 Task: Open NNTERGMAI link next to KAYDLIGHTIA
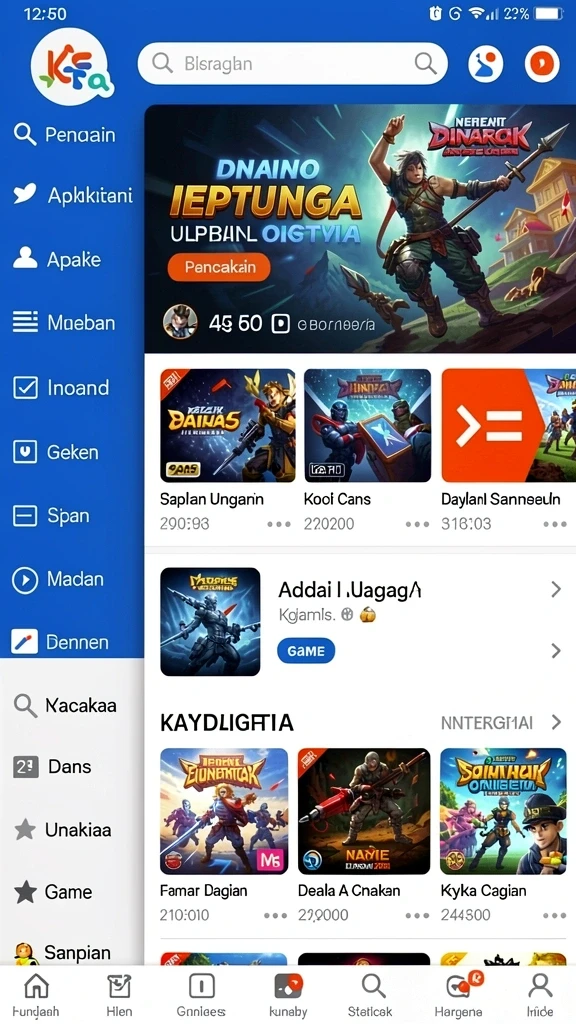pyautogui.click(x=487, y=722)
